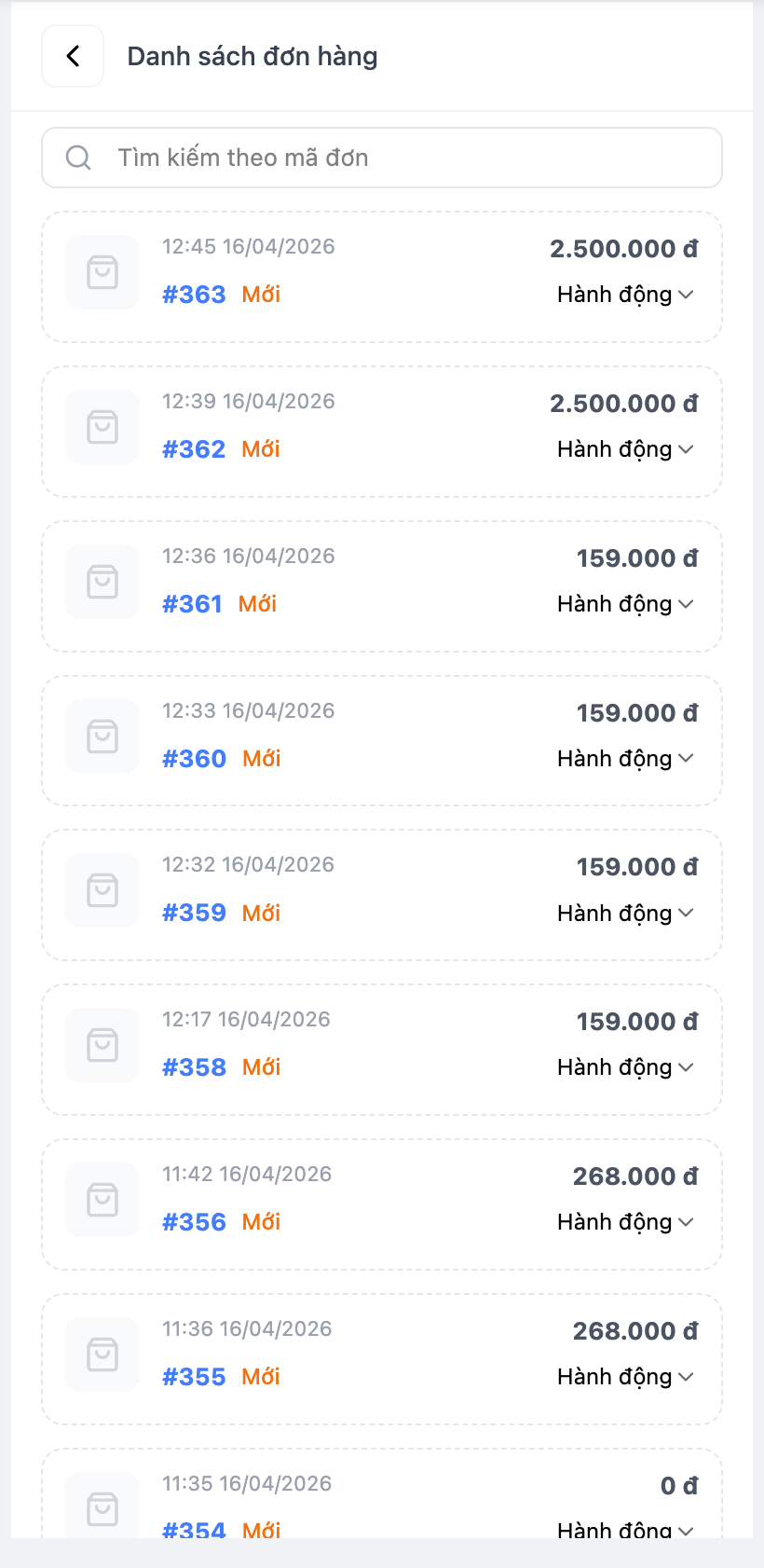Open order #362 details link
Viewport: 764px width, 1568px height.
[193, 448]
